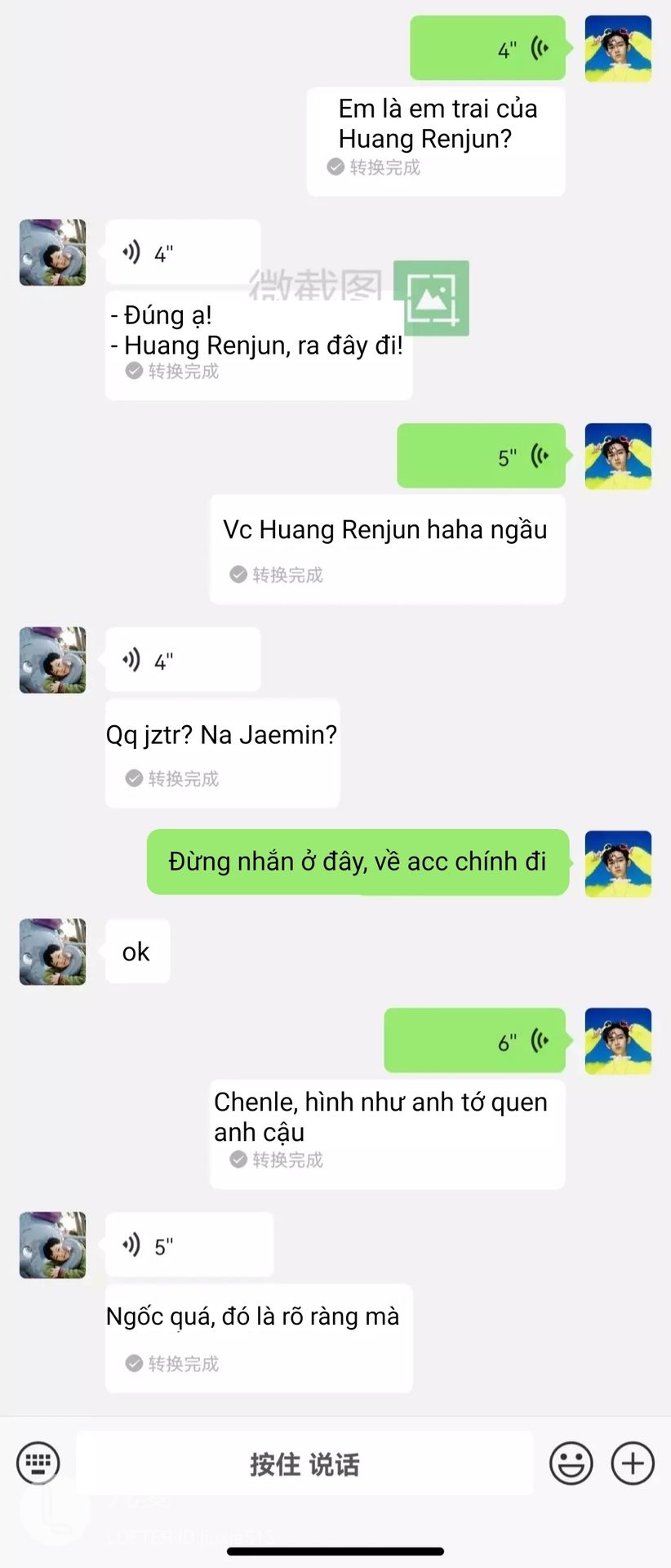
Task: Open the emoji sticker panel
Action: pyautogui.click(x=571, y=1463)
